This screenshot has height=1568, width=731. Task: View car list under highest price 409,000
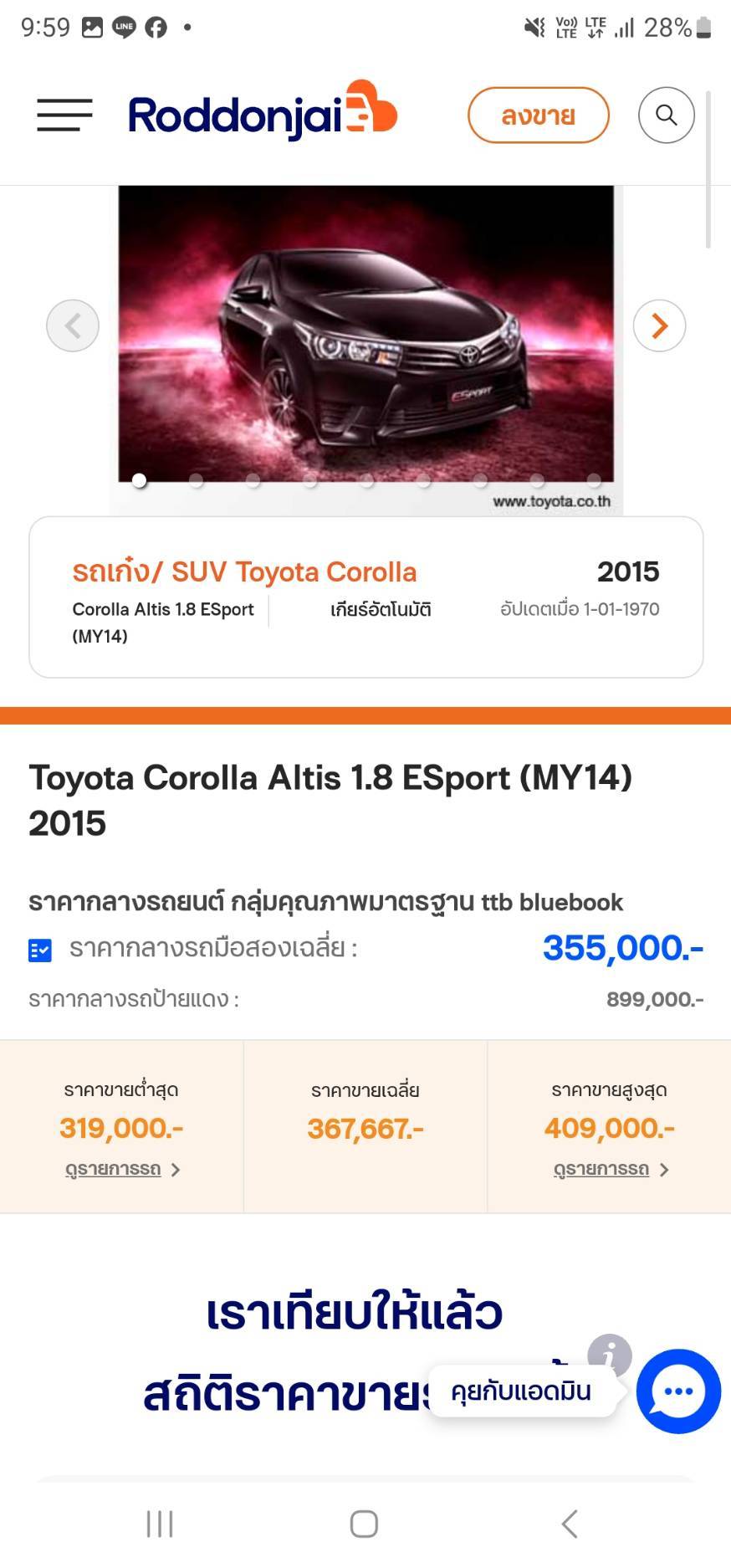pyautogui.click(x=610, y=1169)
